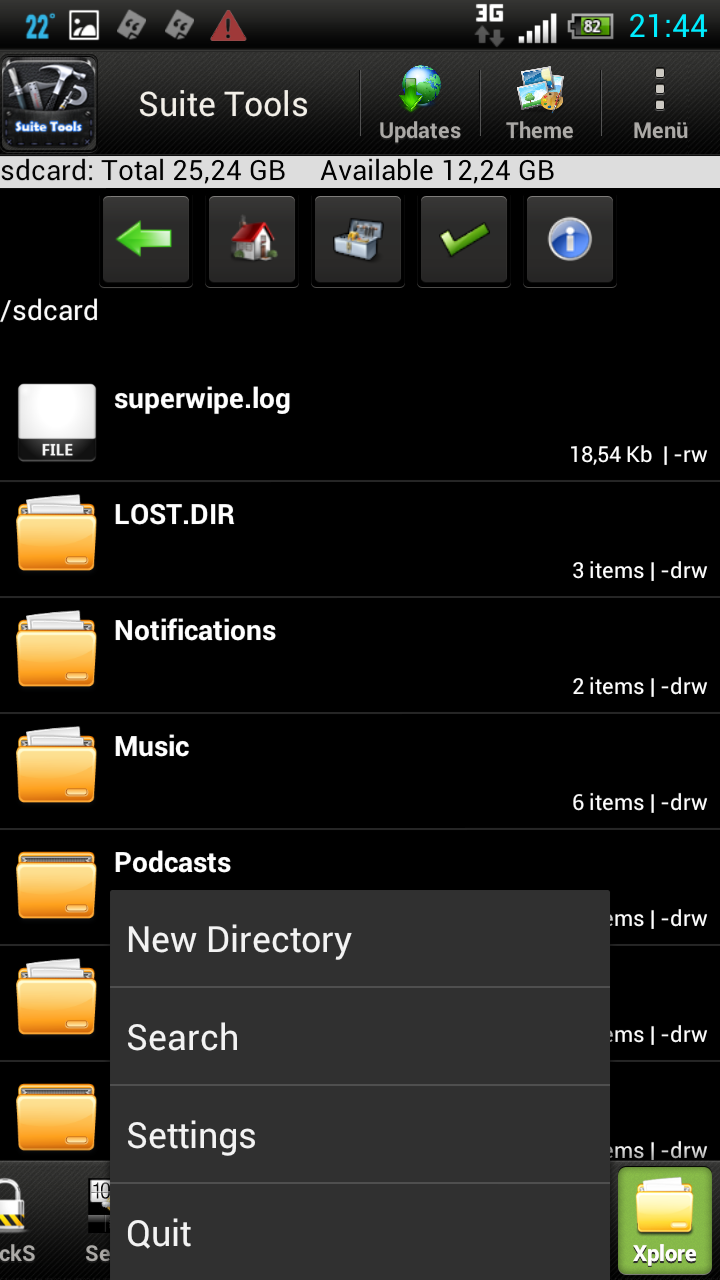The image size is (720, 1280).
Task: Tap the green checkmark select button
Action: (464, 241)
